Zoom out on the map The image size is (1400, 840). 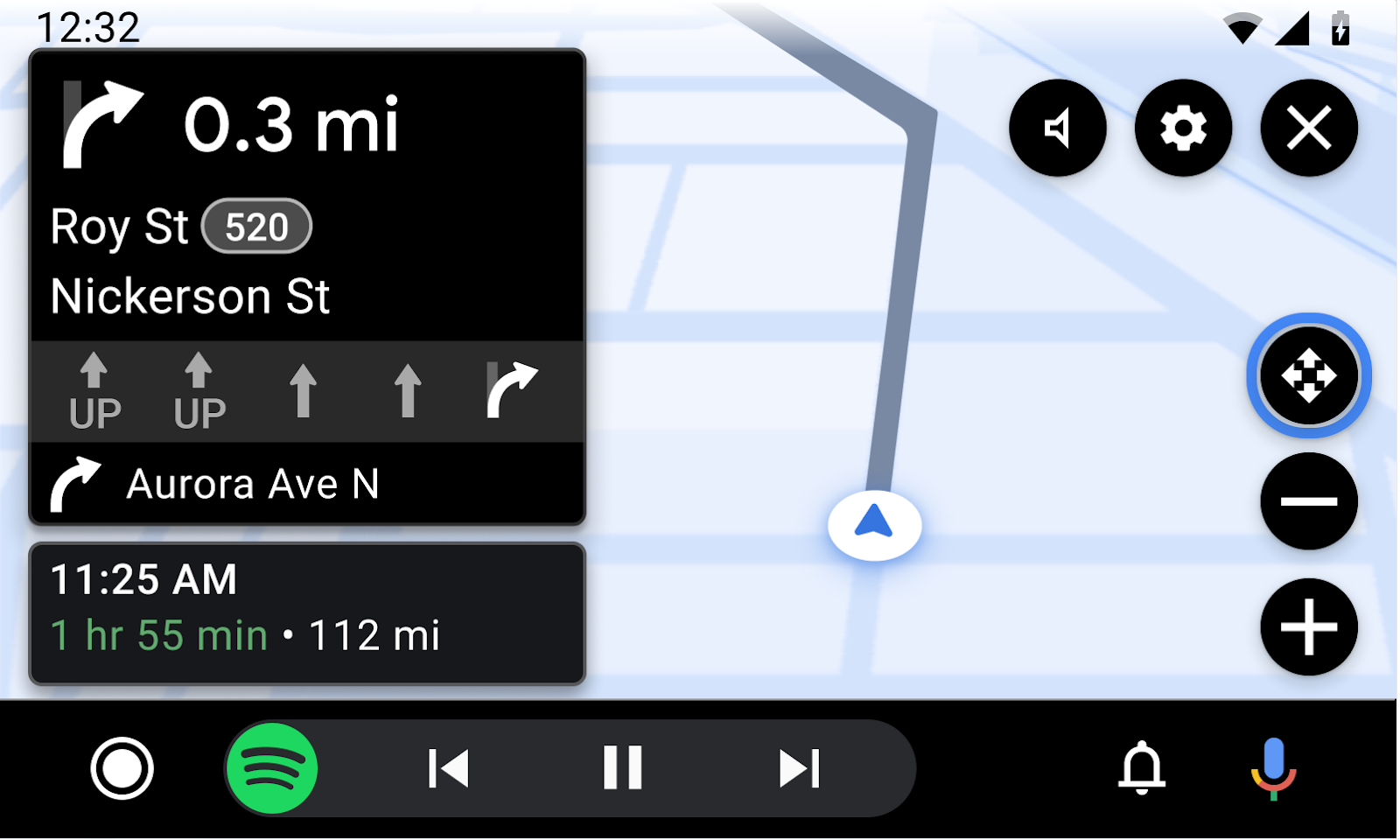coord(1309,501)
